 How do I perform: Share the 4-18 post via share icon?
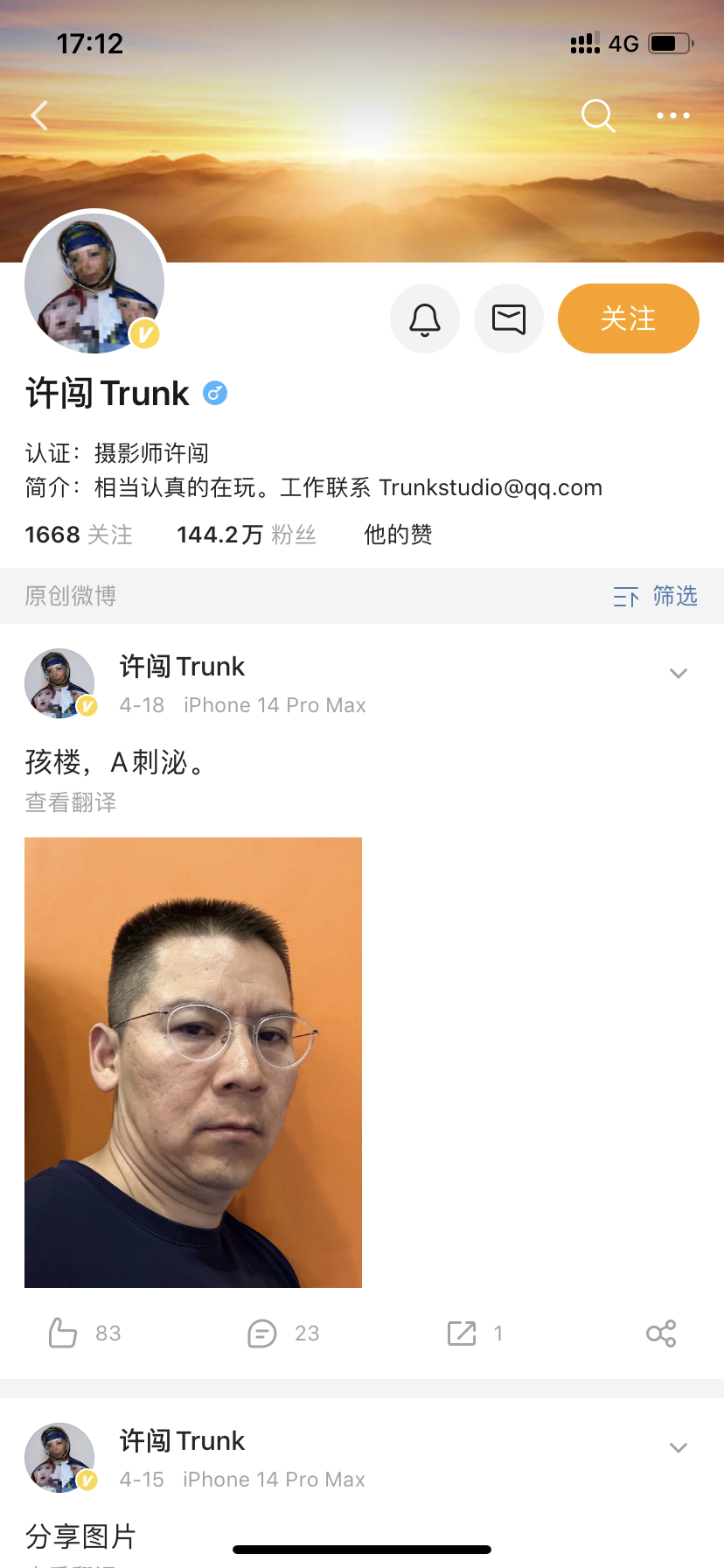(x=661, y=1333)
